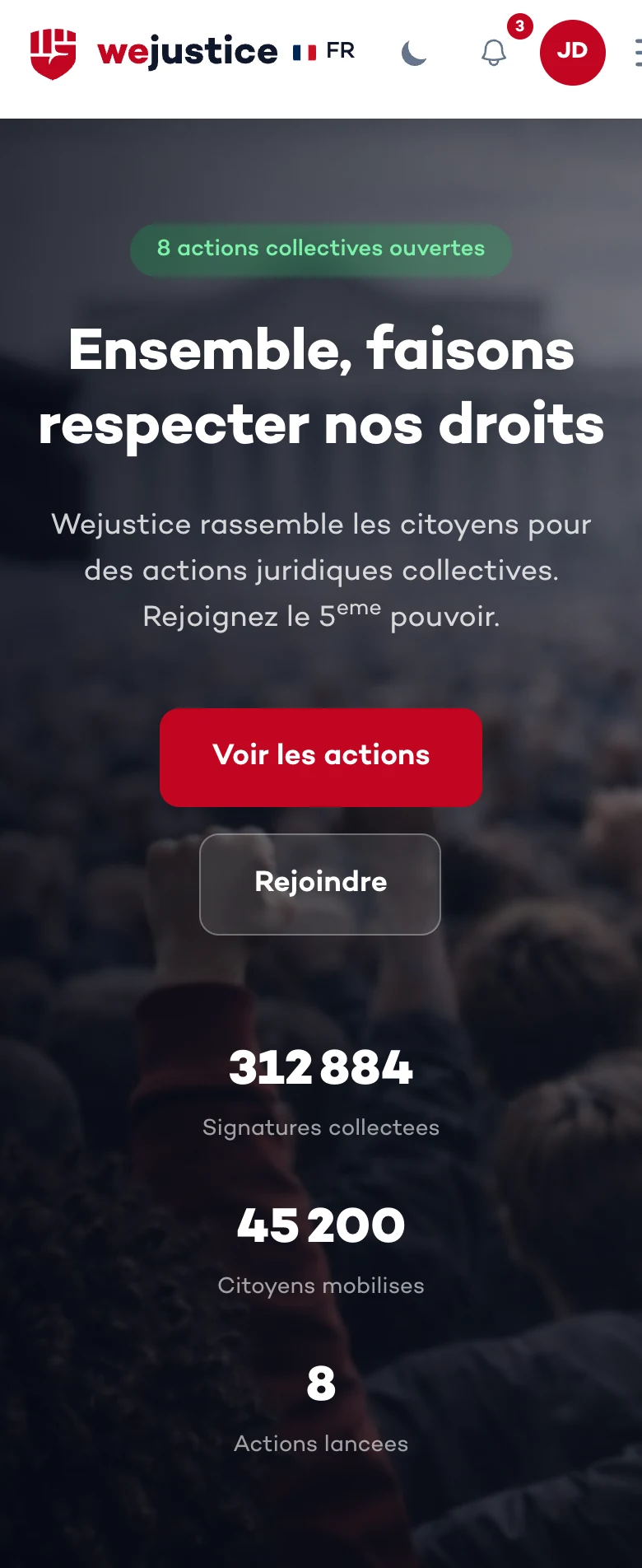Toggle dark mode with the moon icon
Screen dimensions: 642x1568
[x=414, y=53]
